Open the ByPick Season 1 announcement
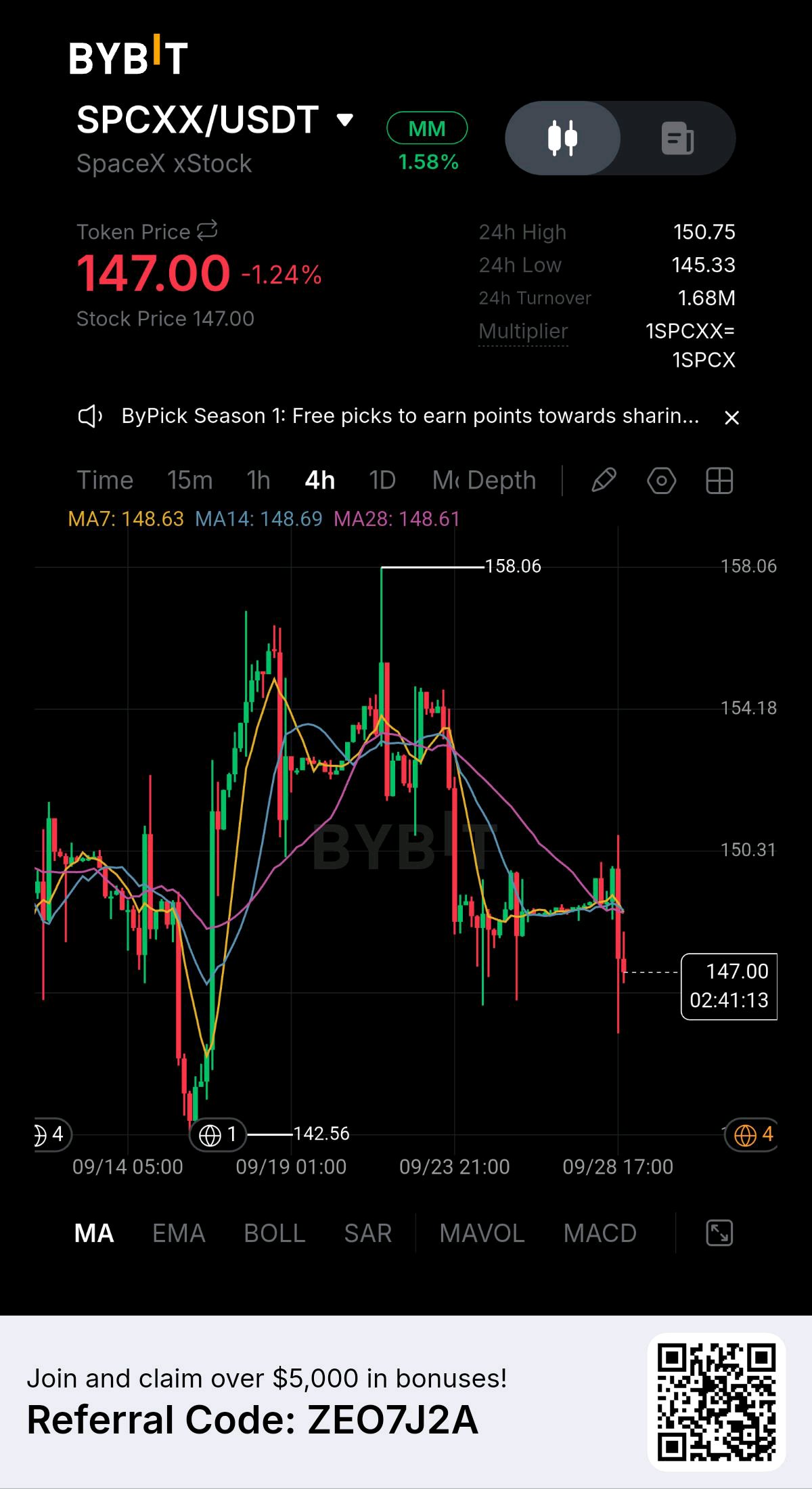812x1489 pixels. 410,416
